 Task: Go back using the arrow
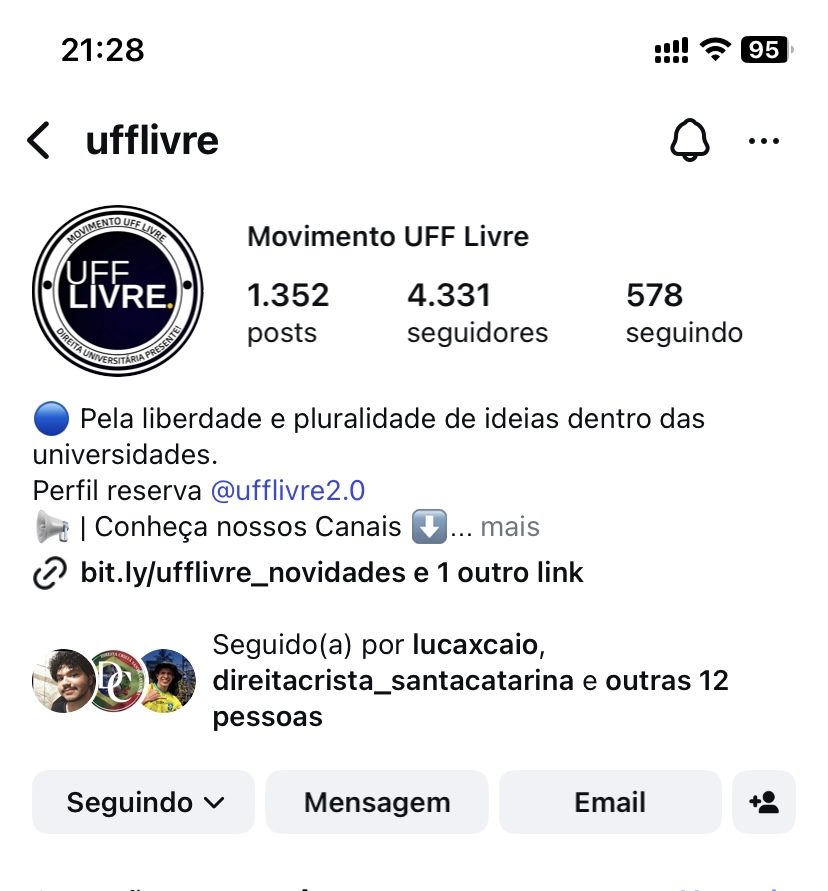[38, 141]
